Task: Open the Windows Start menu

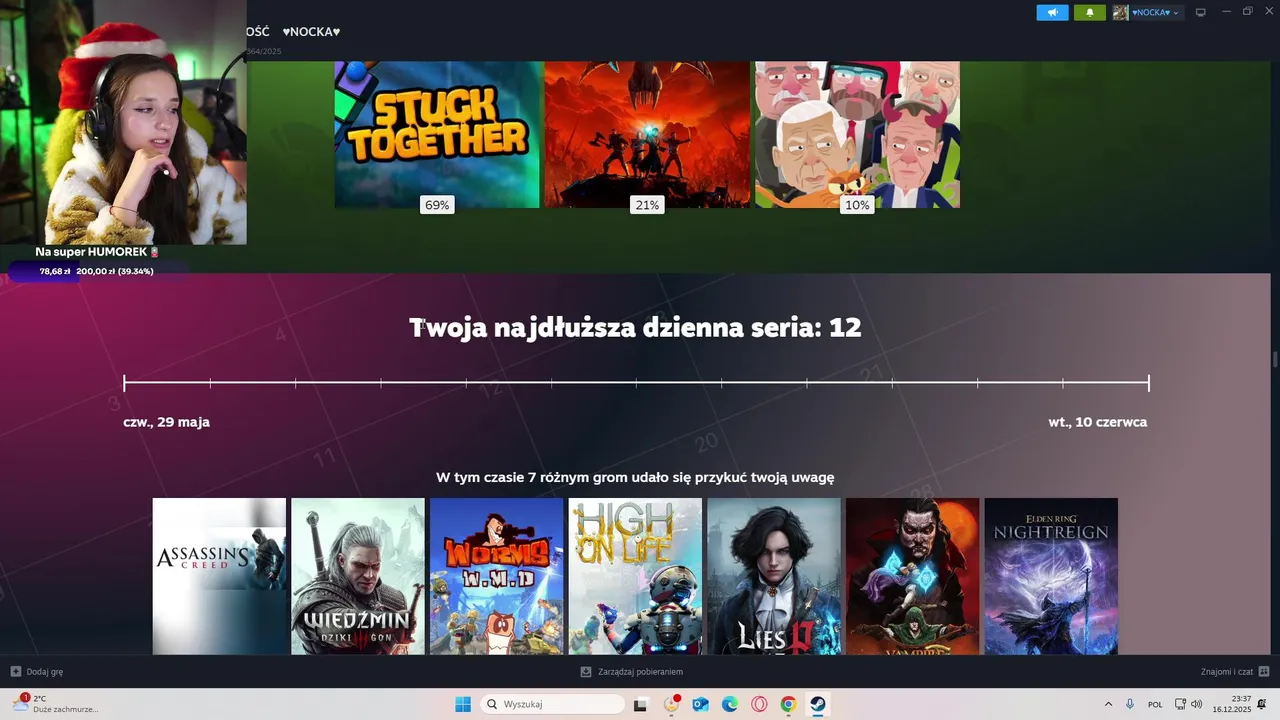Action: [463, 704]
